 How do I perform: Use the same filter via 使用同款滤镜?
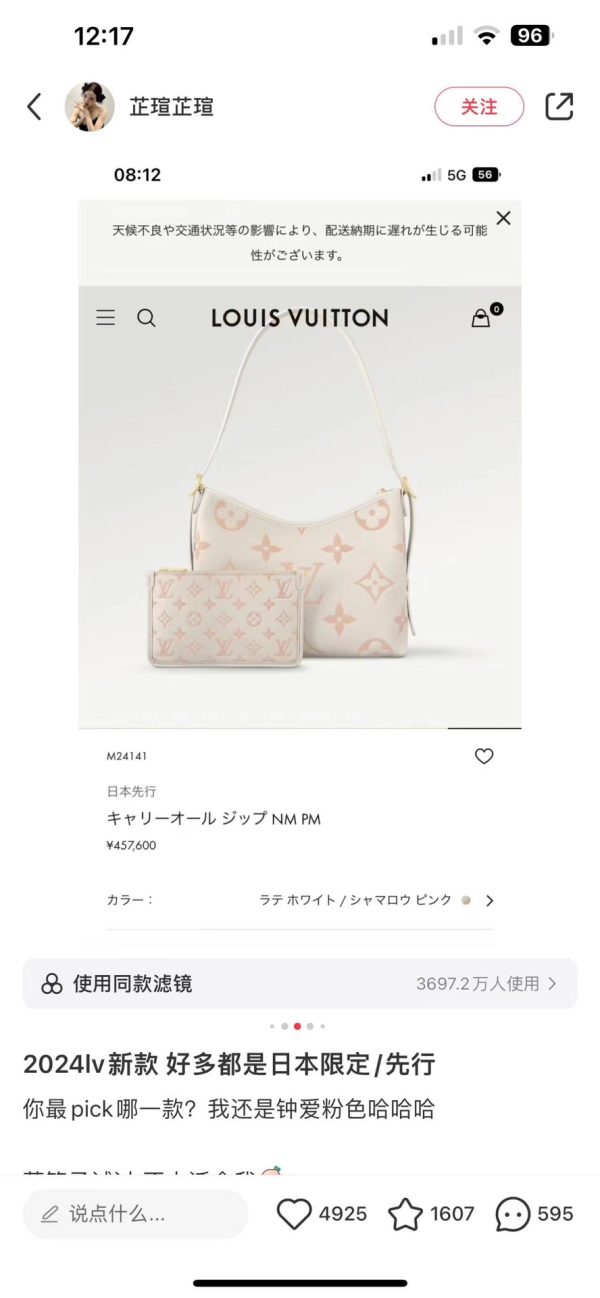300,984
